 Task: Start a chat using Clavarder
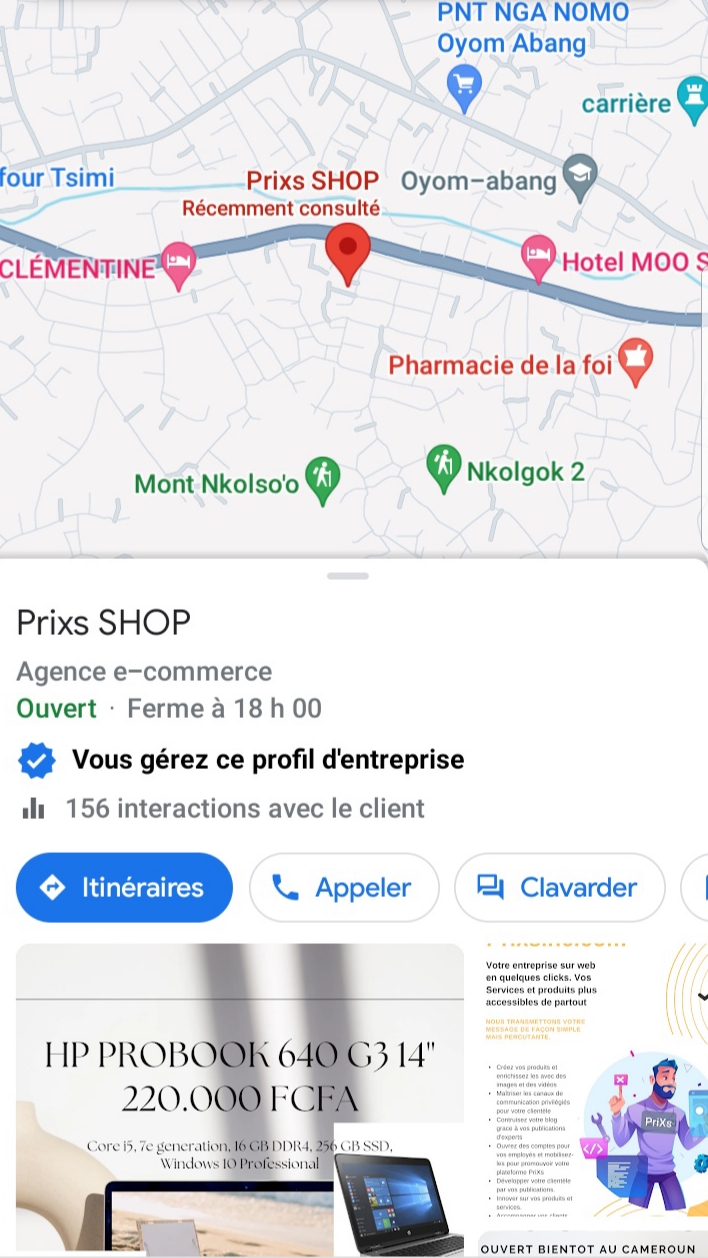coord(559,887)
